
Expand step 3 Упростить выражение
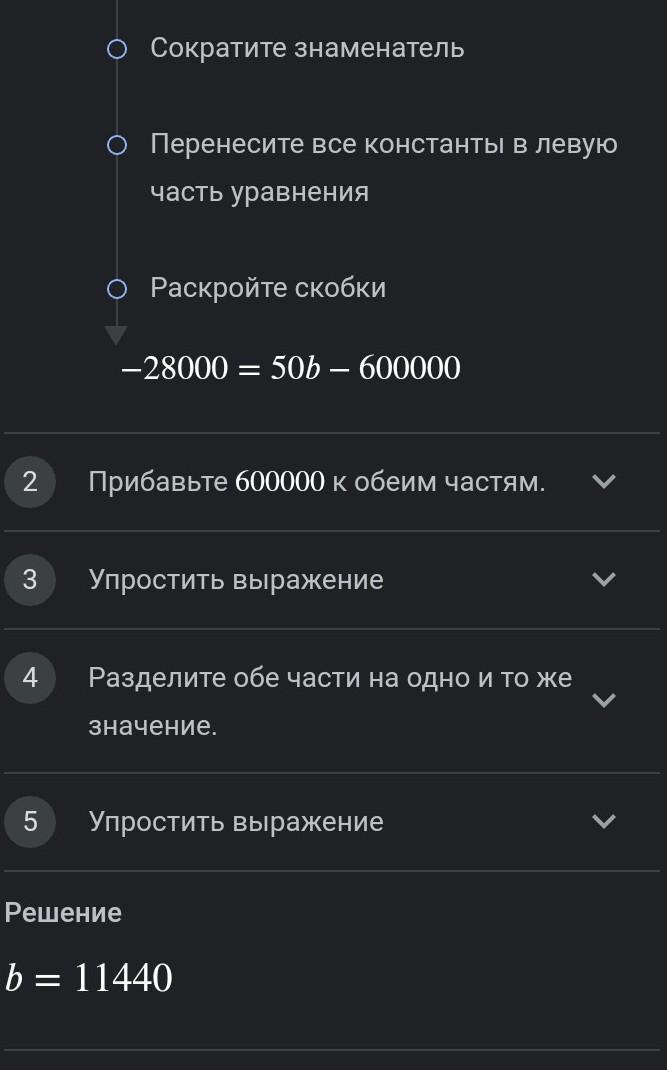click(603, 580)
